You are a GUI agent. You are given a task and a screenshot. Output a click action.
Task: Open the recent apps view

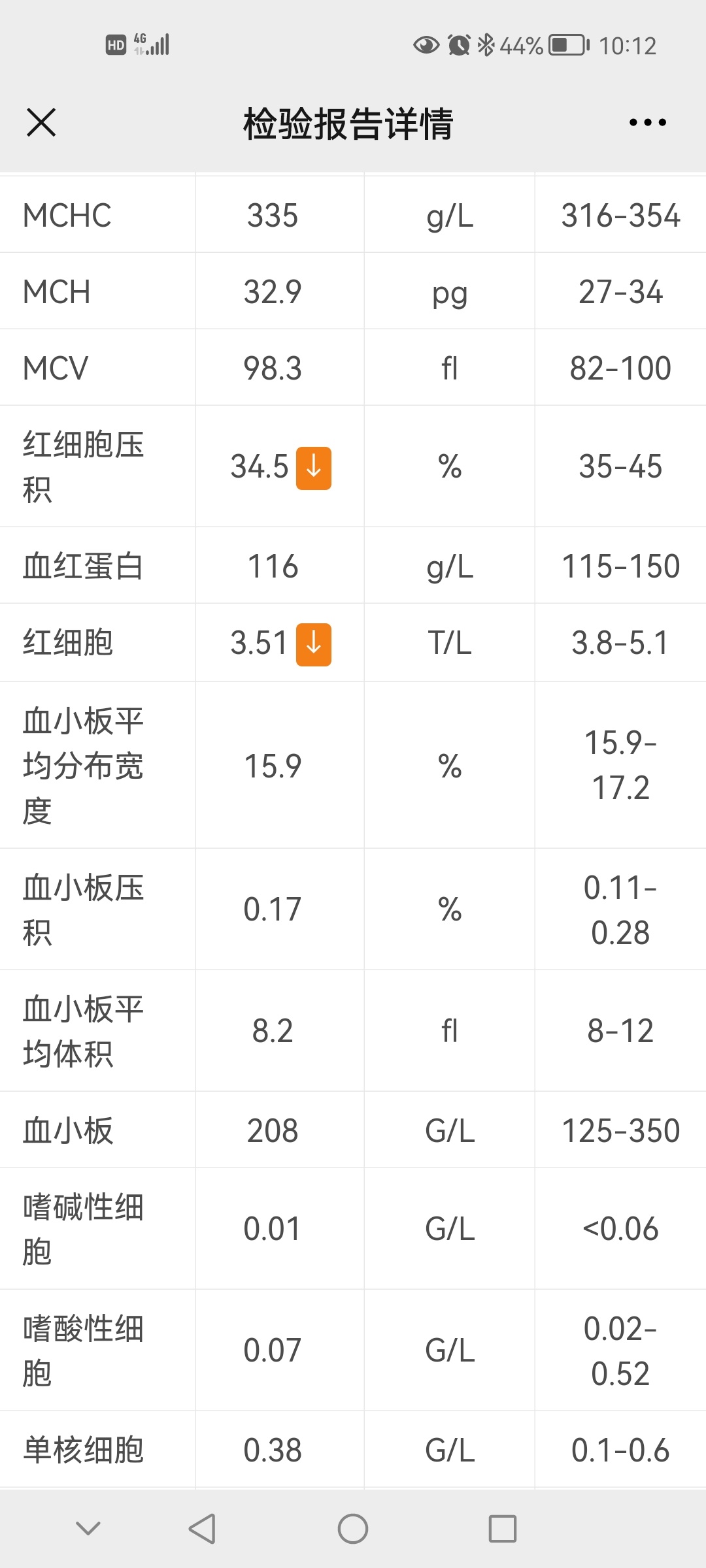pyautogui.click(x=503, y=1529)
